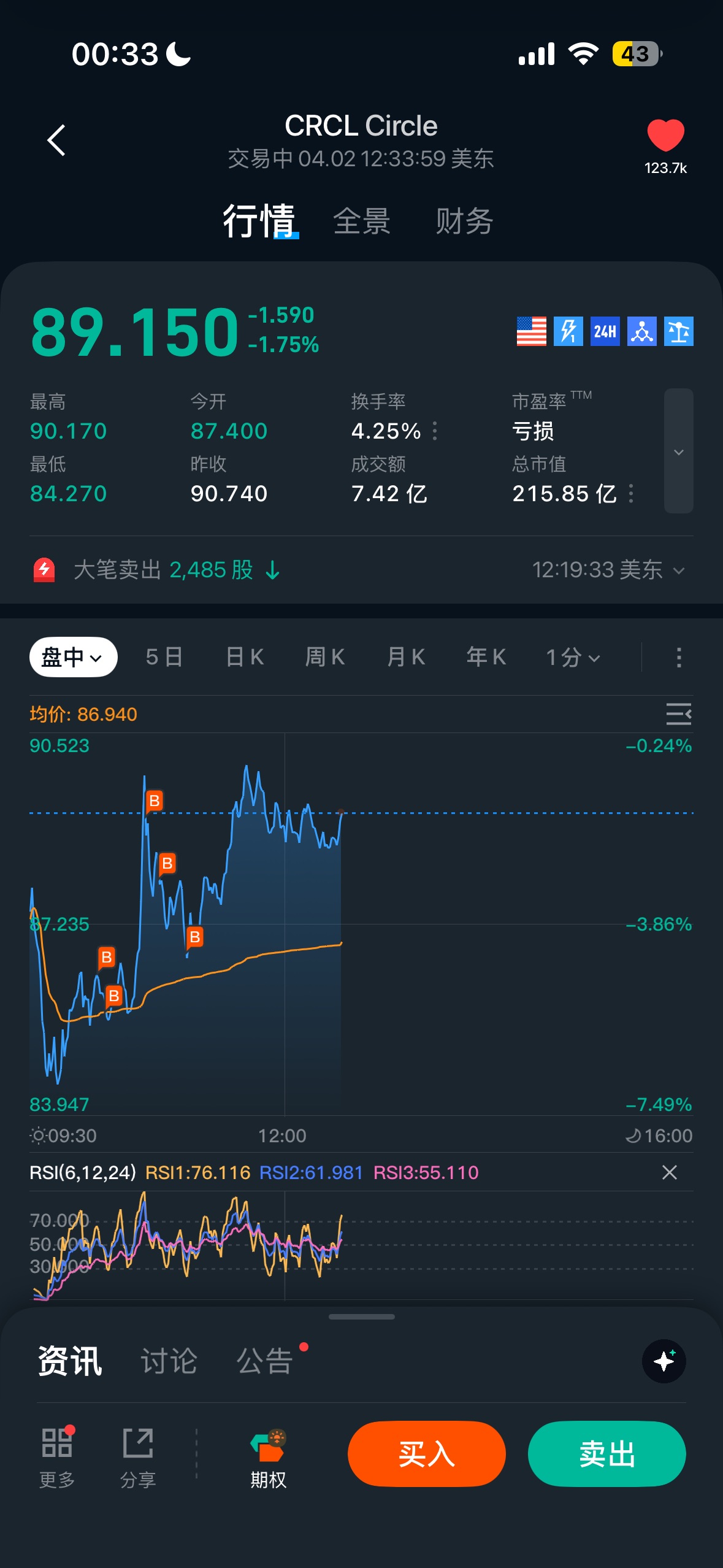The image size is (723, 1568).
Task: Open the 公告 announcements tab
Action: (x=265, y=1361)
